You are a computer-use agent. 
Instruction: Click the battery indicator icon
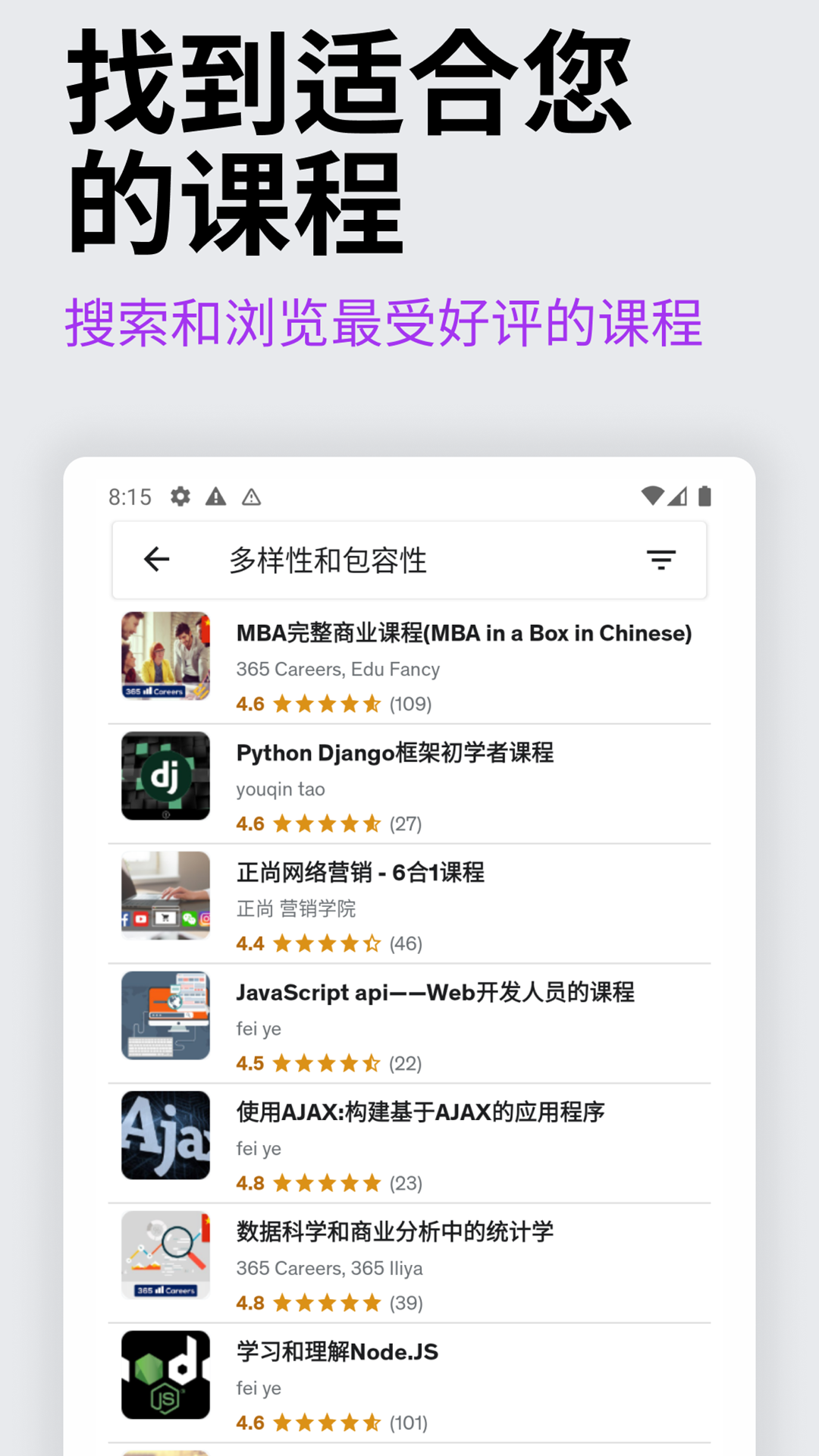point(704,495)
